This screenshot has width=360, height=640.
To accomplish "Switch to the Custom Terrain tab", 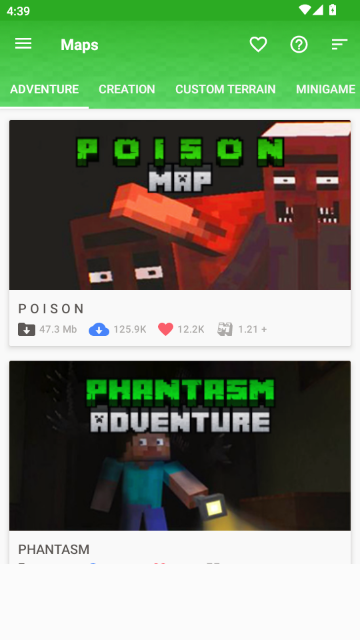I will click(225, 89).
